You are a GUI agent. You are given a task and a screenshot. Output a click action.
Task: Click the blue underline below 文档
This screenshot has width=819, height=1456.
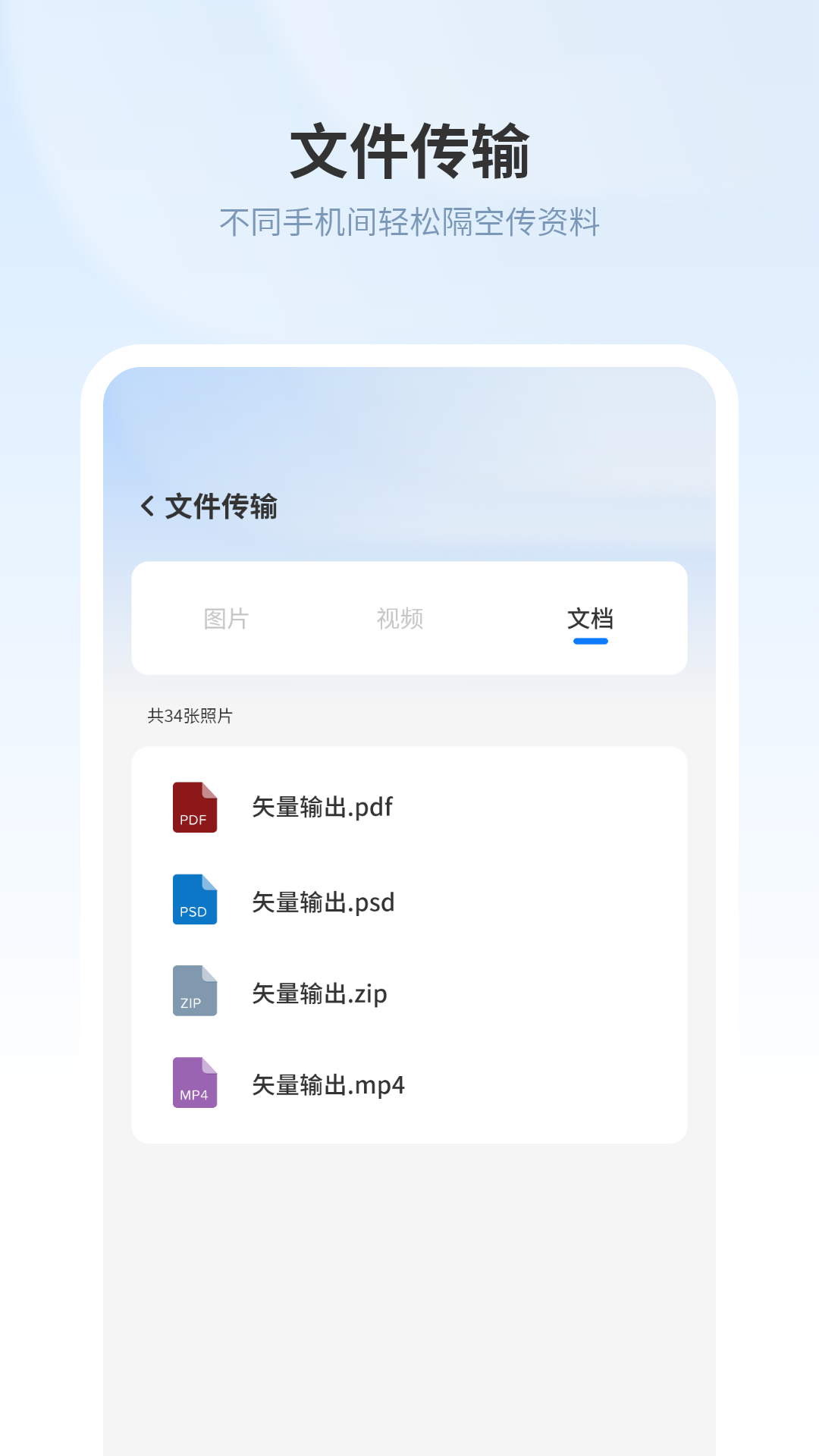pyautogui.click(x=591, y=641)
